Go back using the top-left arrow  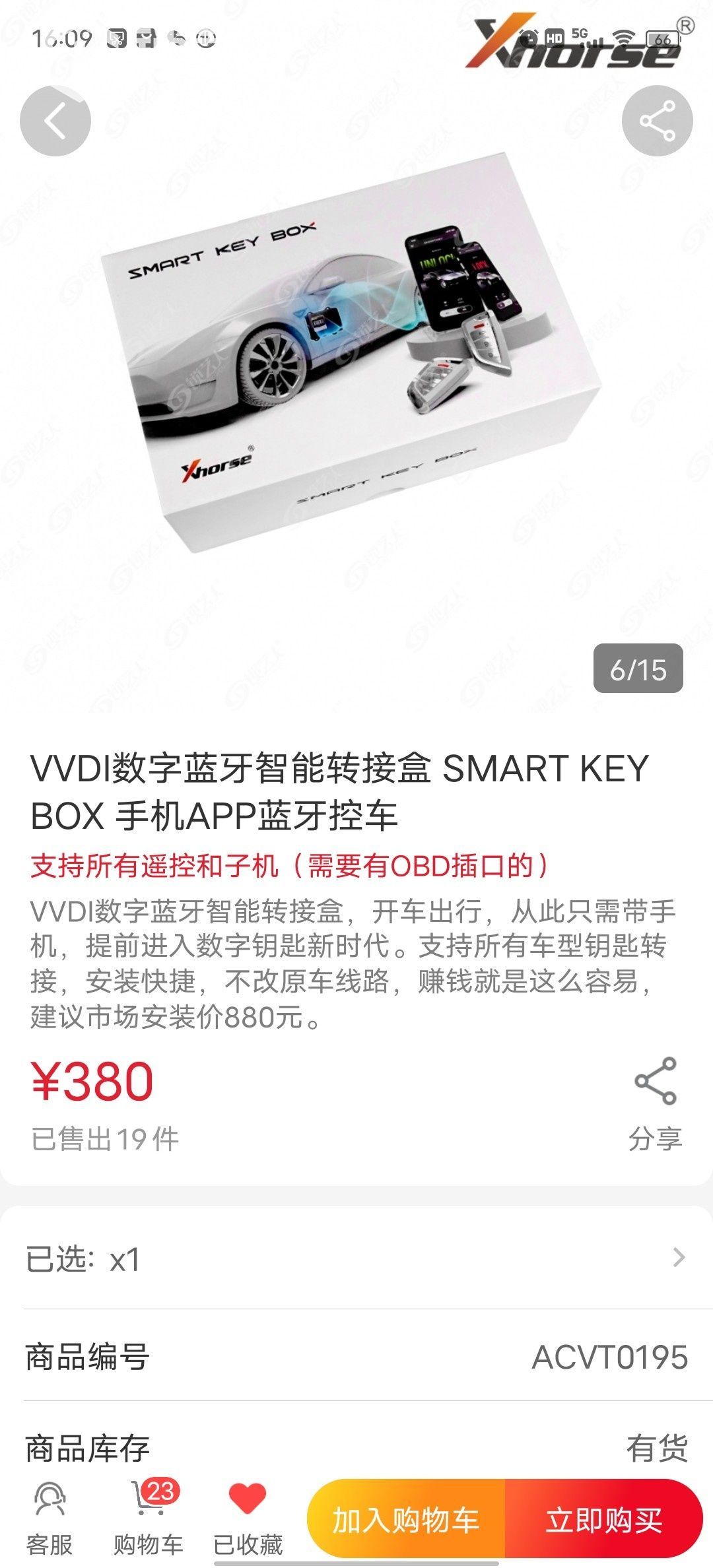[55, 121]
